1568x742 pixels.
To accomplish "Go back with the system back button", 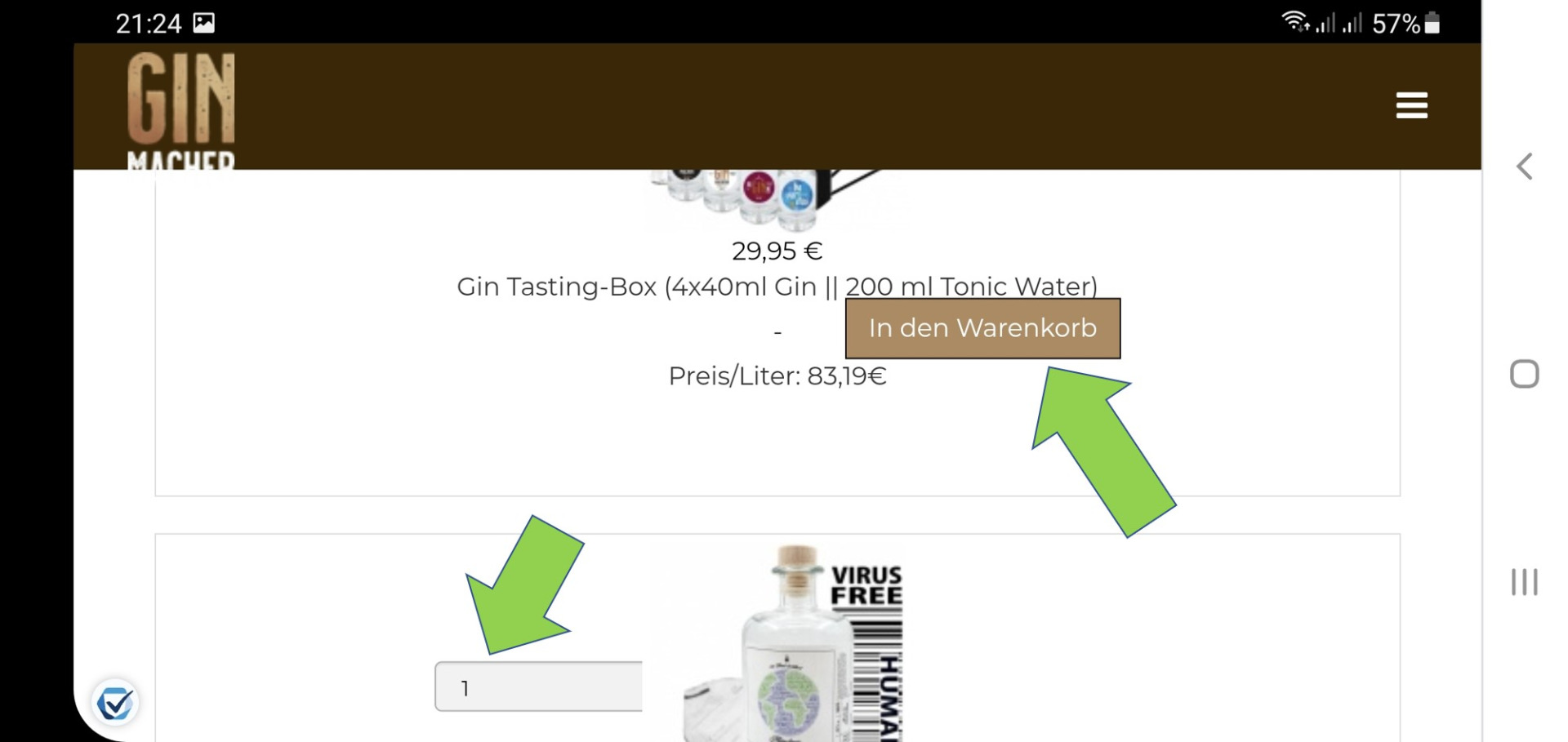I will coord(1524,167).
